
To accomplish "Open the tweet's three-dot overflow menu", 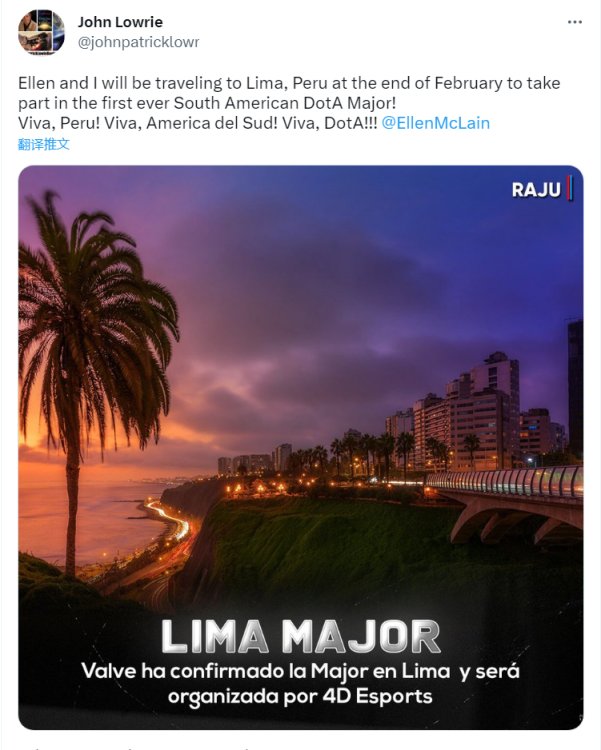I will point(574,22).
